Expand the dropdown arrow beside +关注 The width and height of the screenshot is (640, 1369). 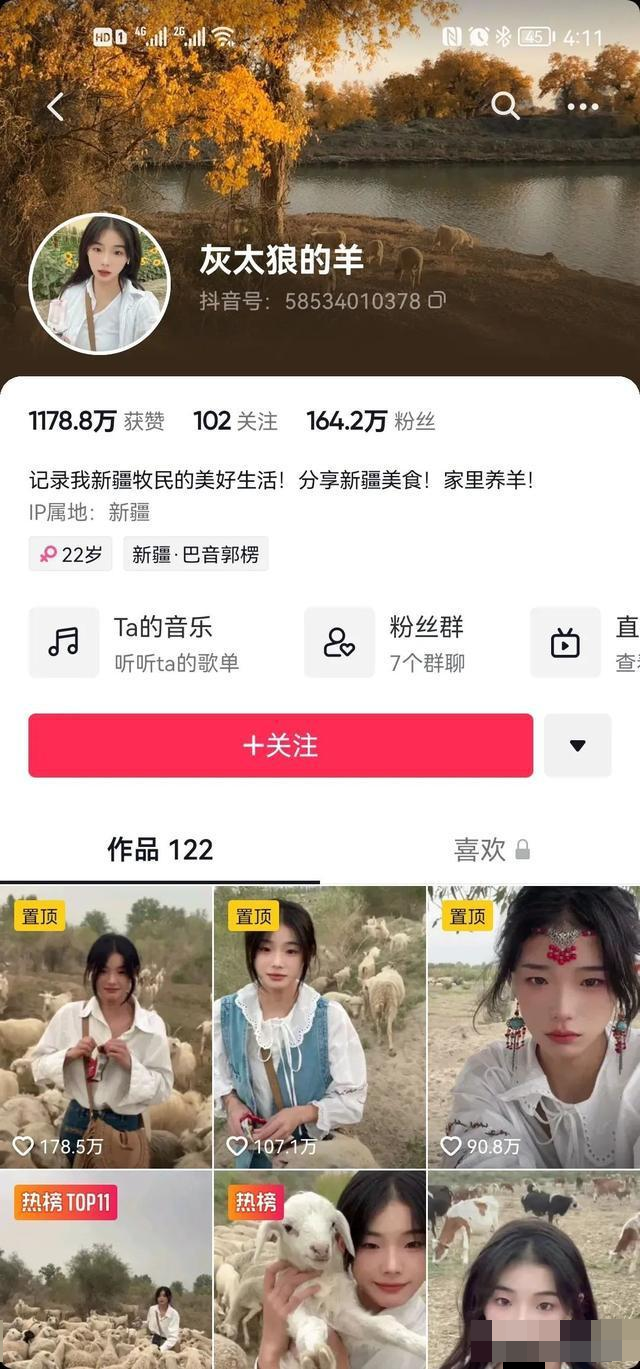coord(577,745)
